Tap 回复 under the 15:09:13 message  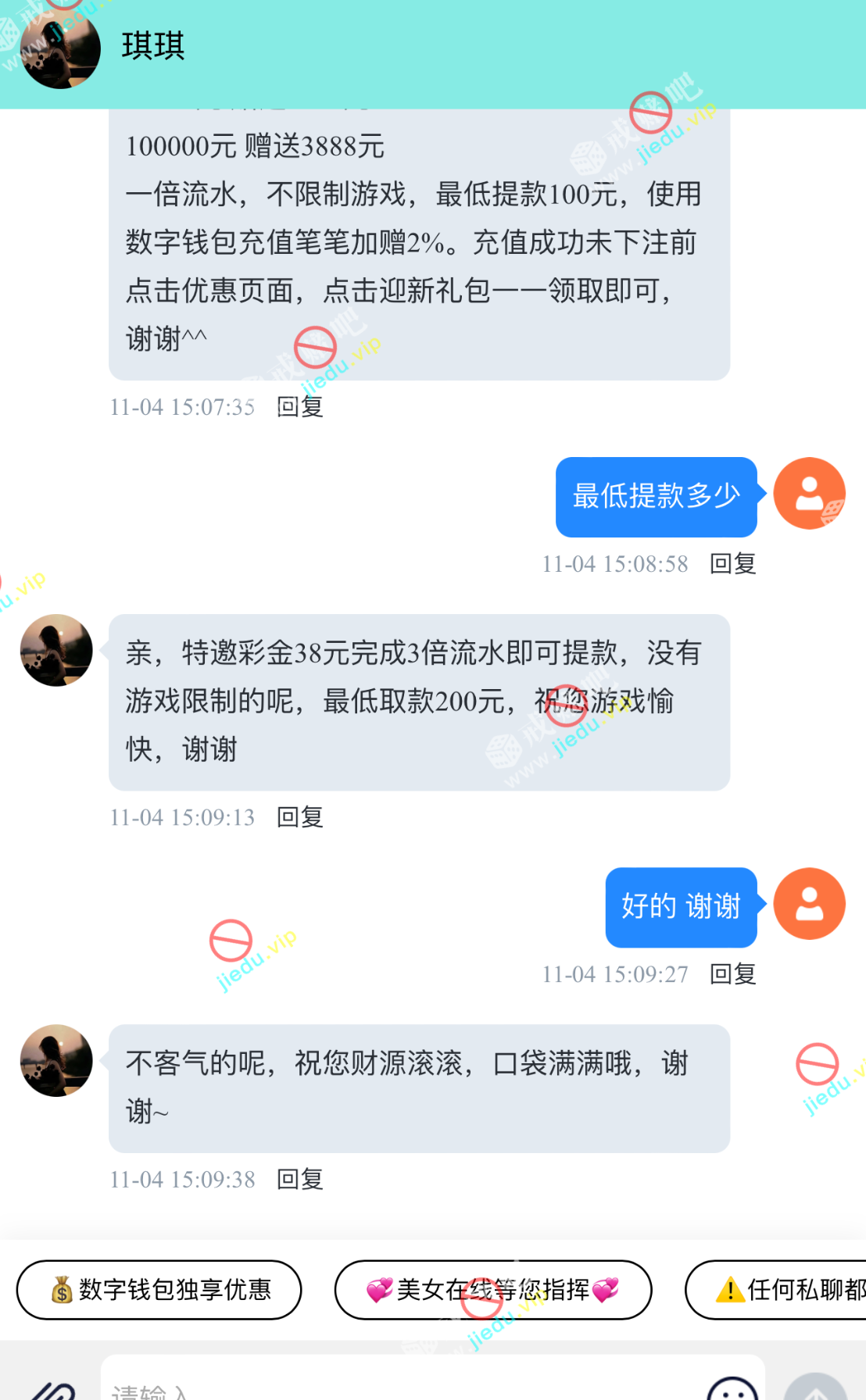300,817
